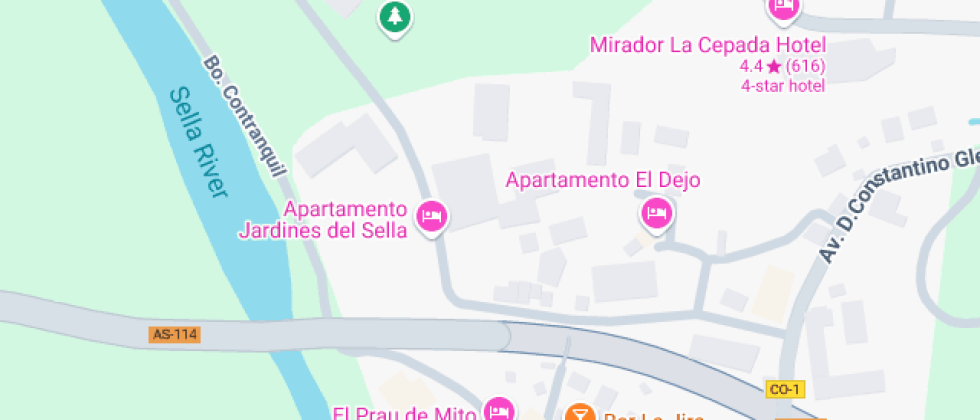
Task: Tap the Apartamento Jardines del Sella pin
Action: 432,215
